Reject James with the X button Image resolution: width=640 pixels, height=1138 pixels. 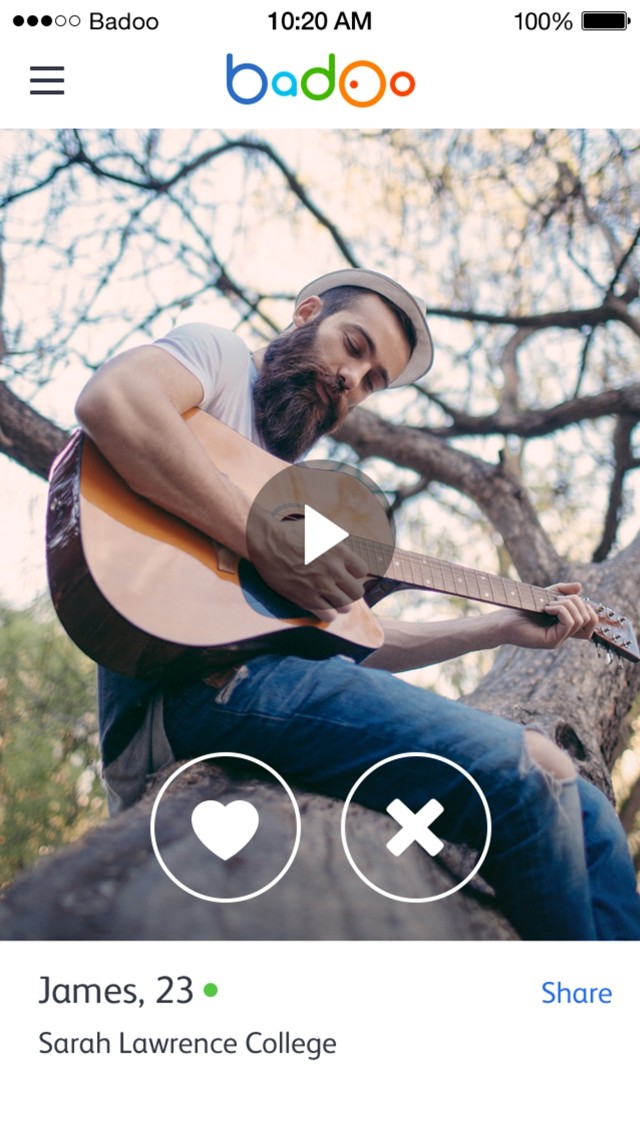[x=415, y=828]
